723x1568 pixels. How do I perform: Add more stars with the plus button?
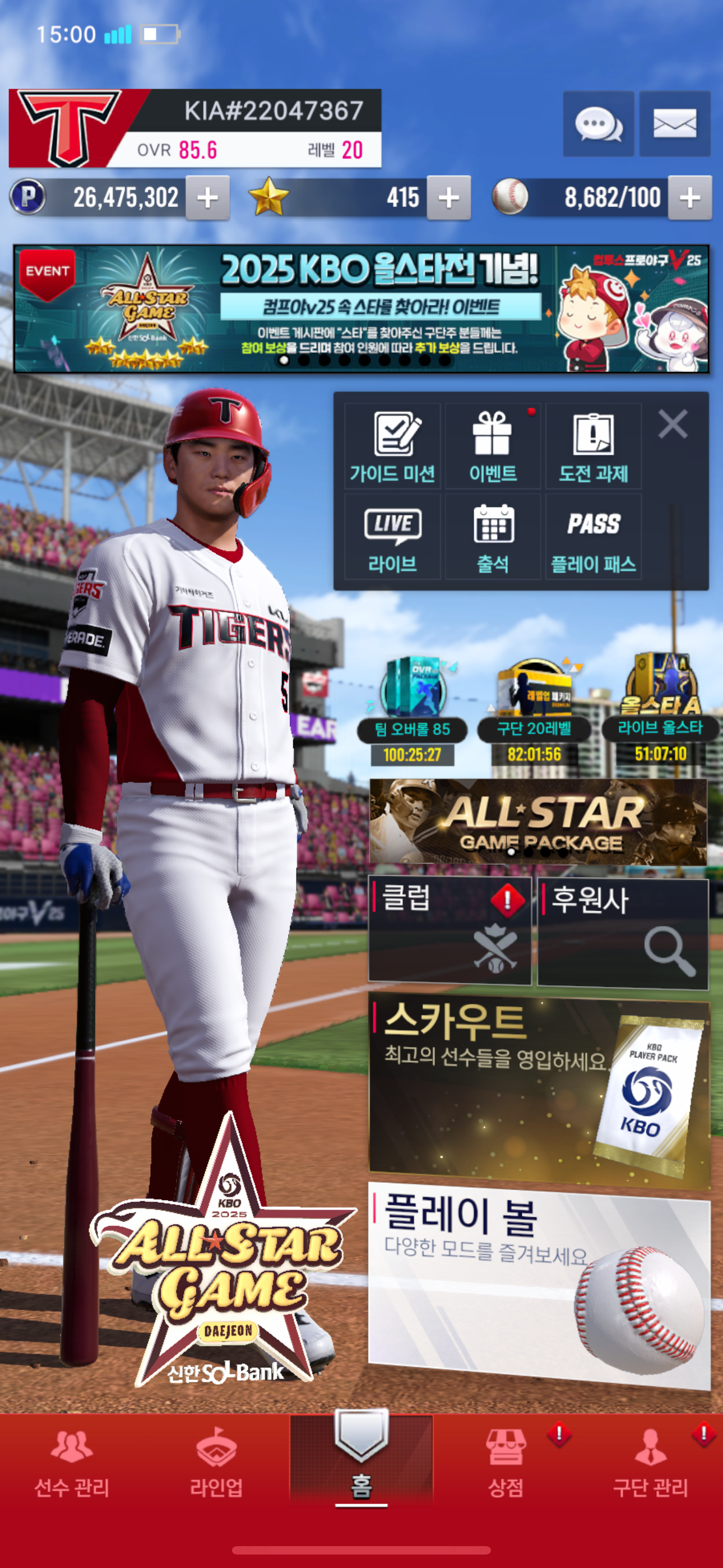click(x=448, y=197)
